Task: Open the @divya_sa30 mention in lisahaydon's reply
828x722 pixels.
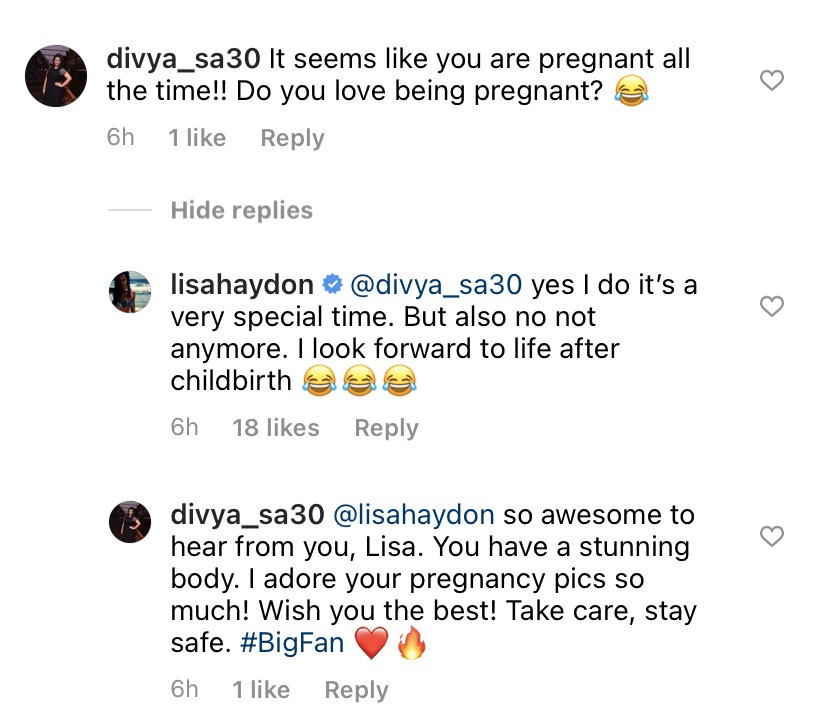Action: point(435,285)
